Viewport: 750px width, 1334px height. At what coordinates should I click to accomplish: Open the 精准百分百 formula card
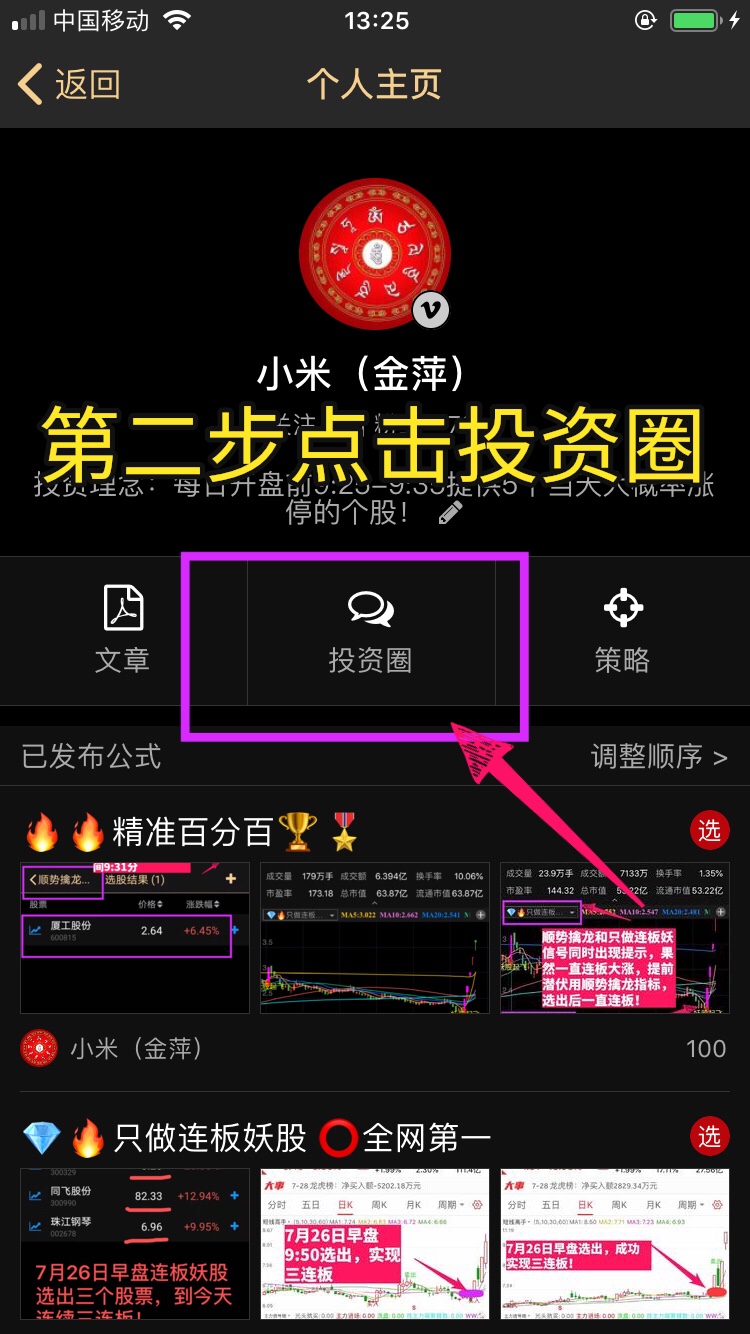coord(190,832)
